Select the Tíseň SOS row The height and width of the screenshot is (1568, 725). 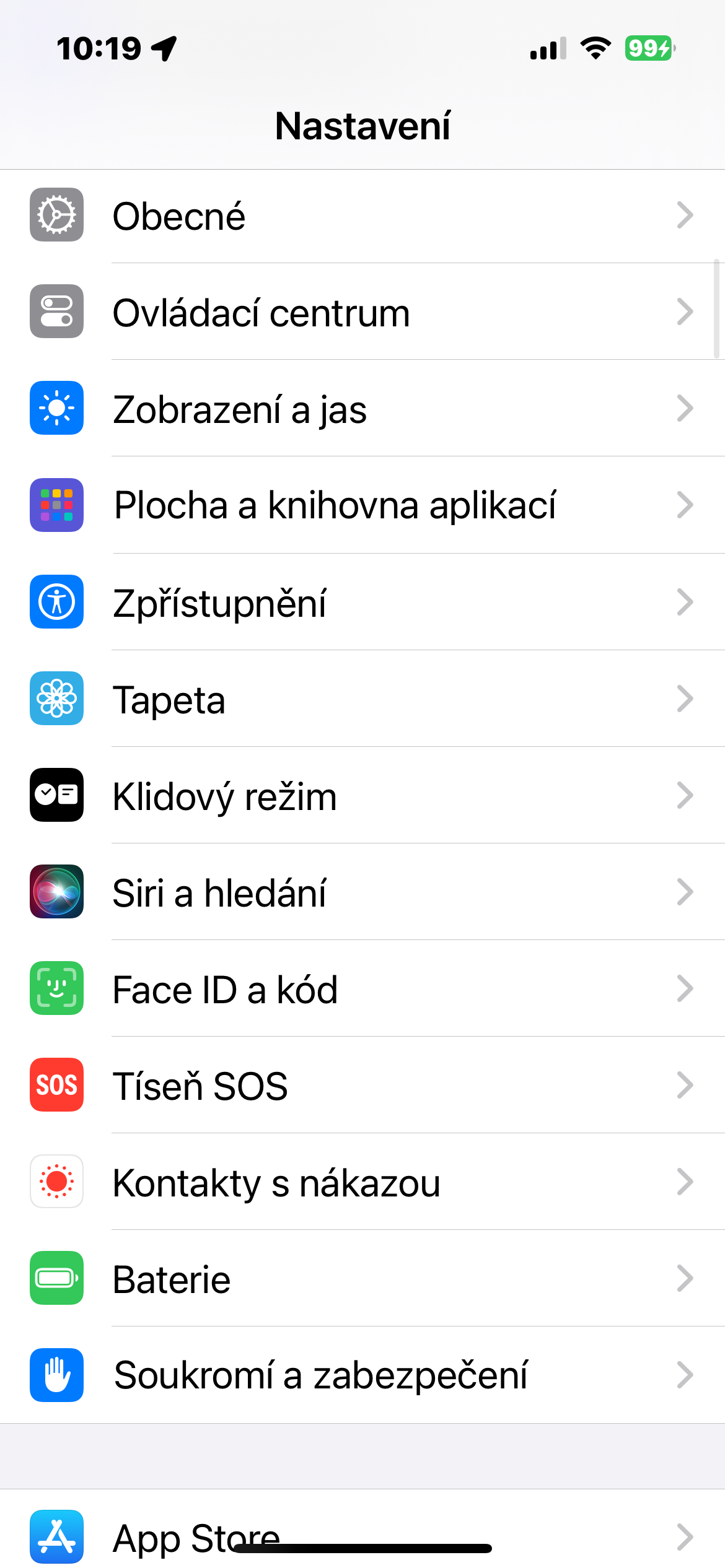(362, 1085)
